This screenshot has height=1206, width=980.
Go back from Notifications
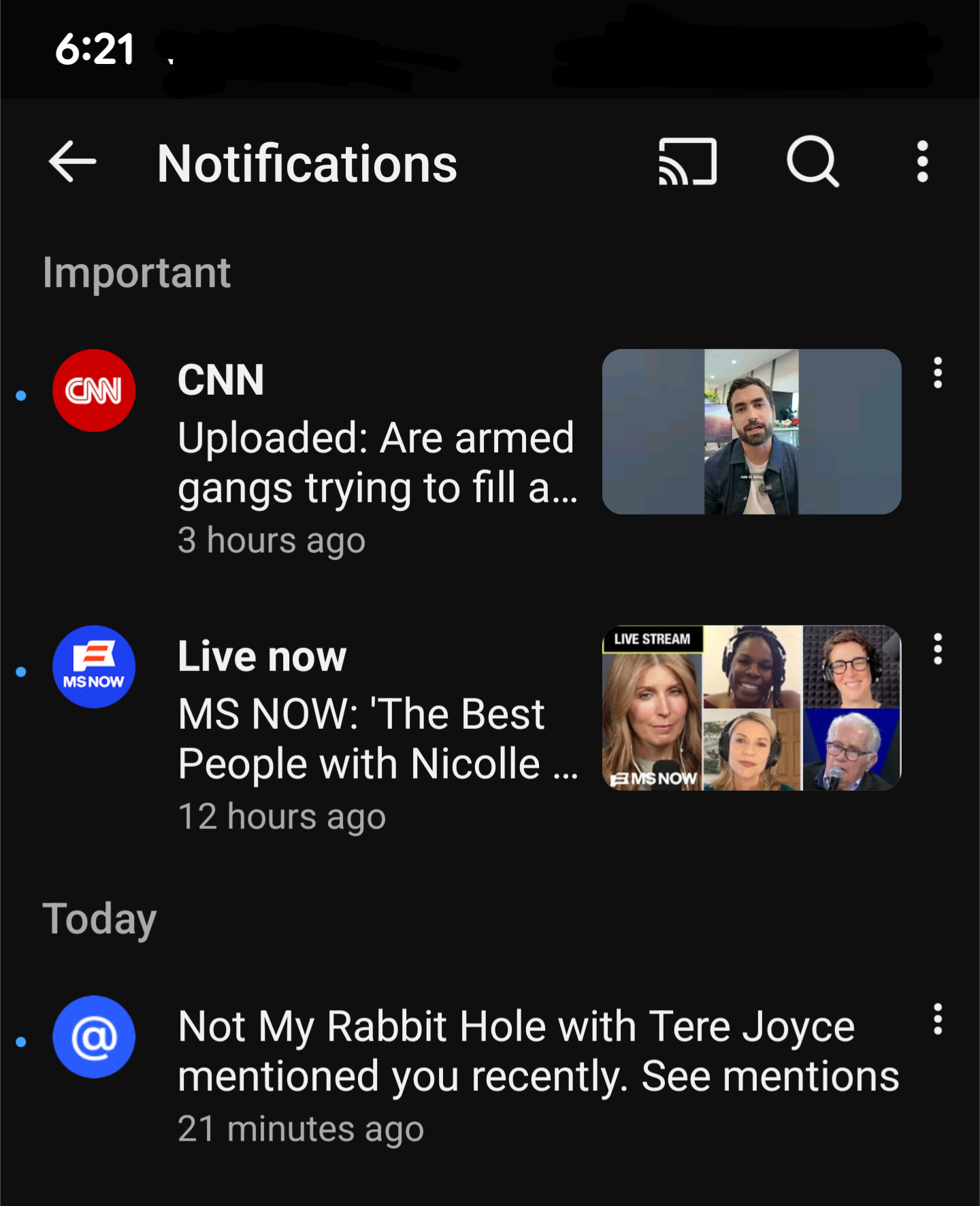click(x=73, y=162)
